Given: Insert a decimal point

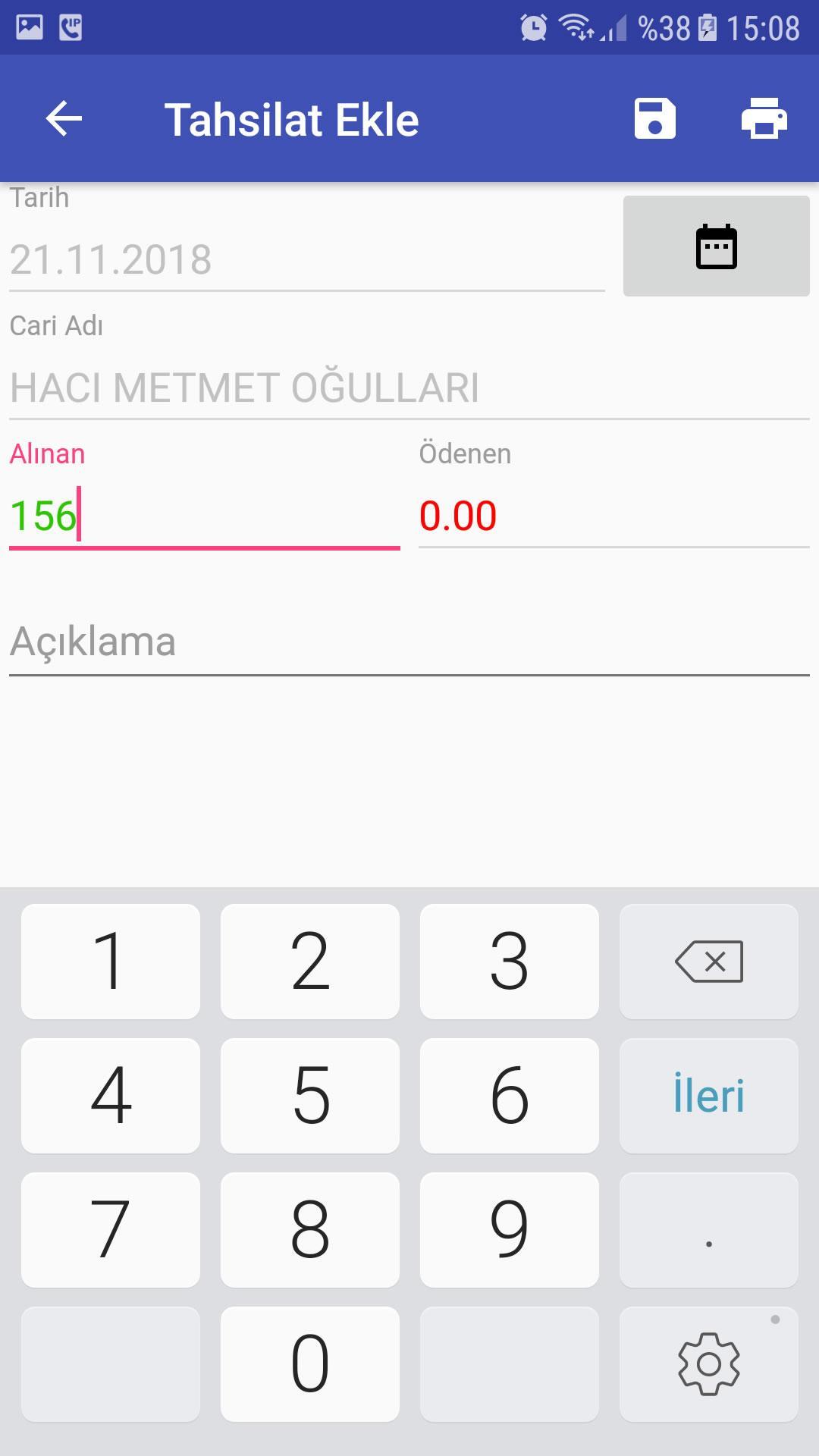Looking at the screenshot, I should click(x=709, y=1230).
